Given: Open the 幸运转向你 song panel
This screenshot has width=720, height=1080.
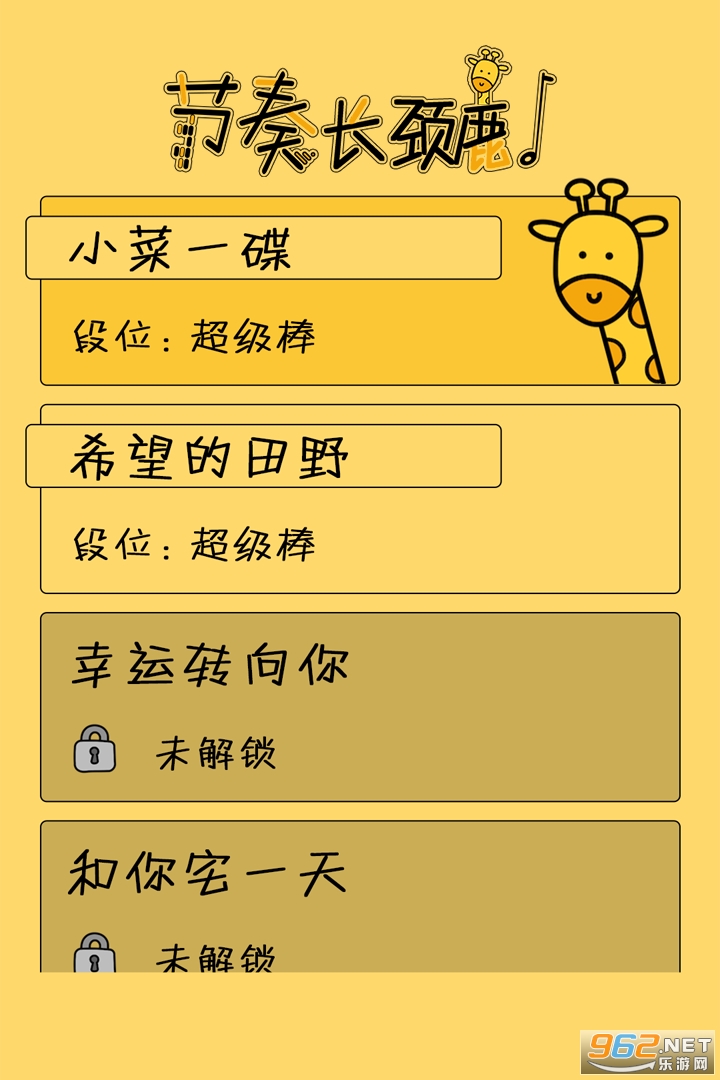Looking at the screenshot, I should 360,707.
